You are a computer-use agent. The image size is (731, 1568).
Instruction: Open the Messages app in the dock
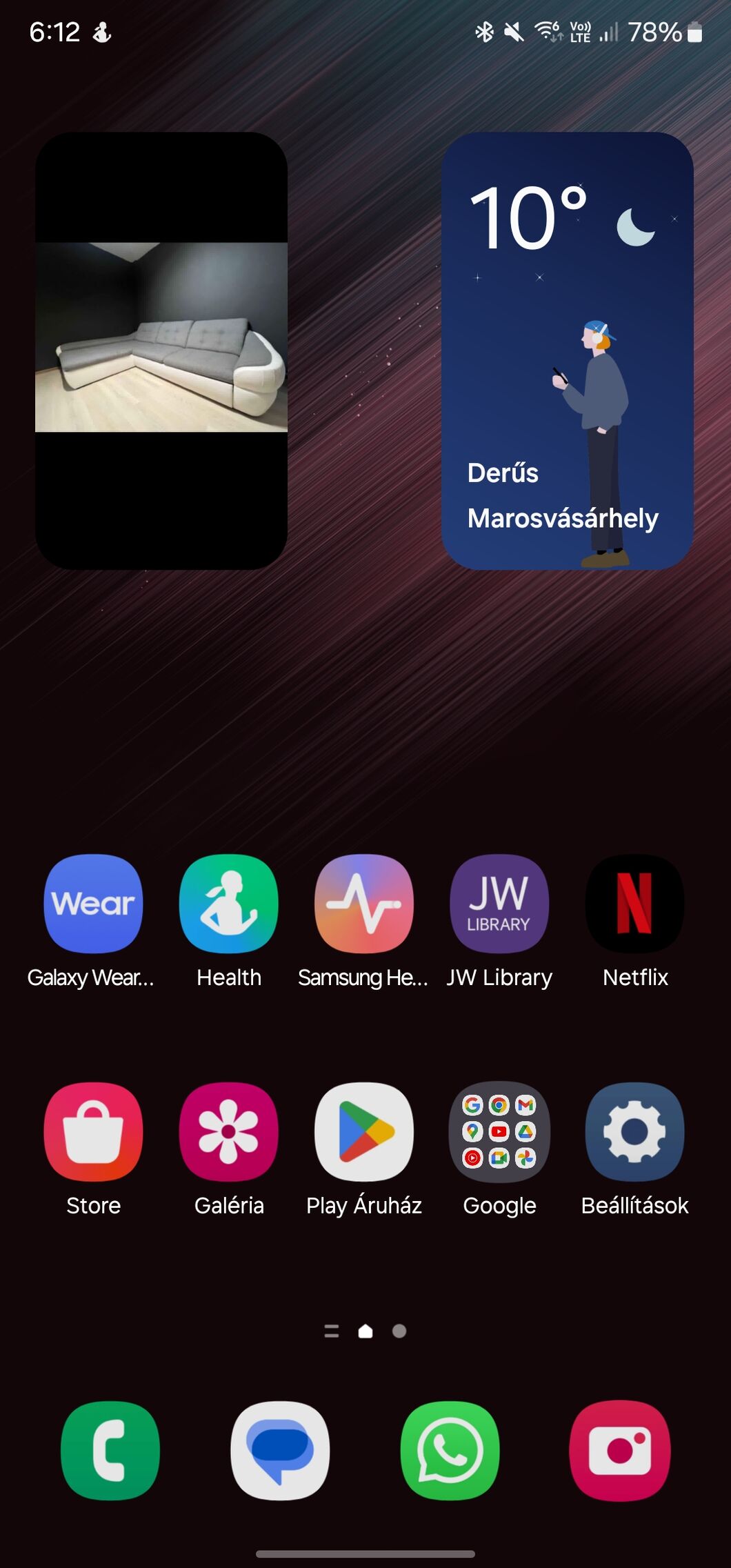point(280,1450)
